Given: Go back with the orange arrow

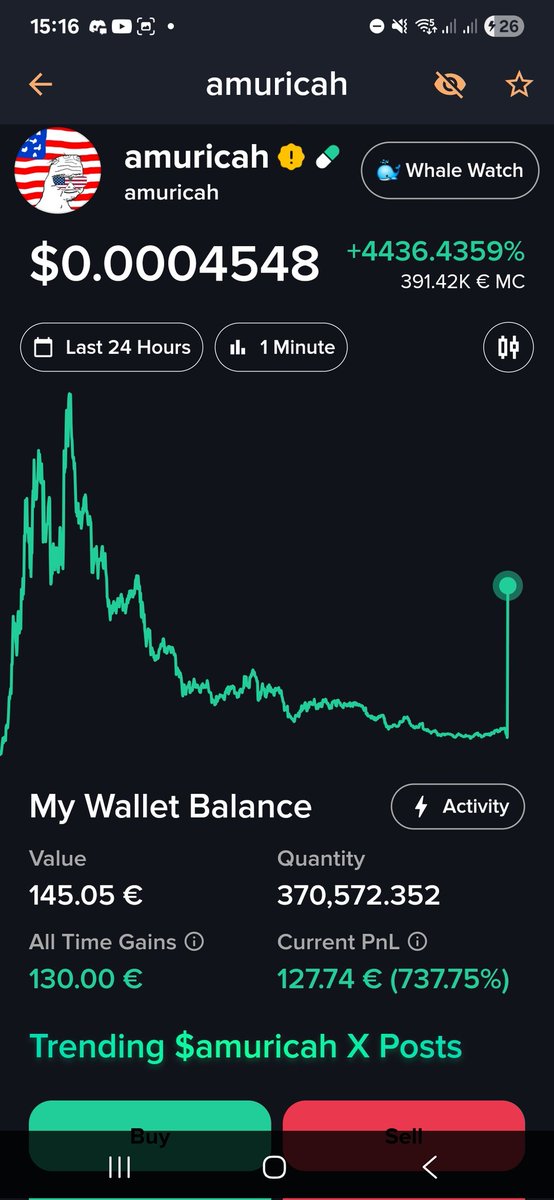Looking at the screenshot, I should [40, 84].
